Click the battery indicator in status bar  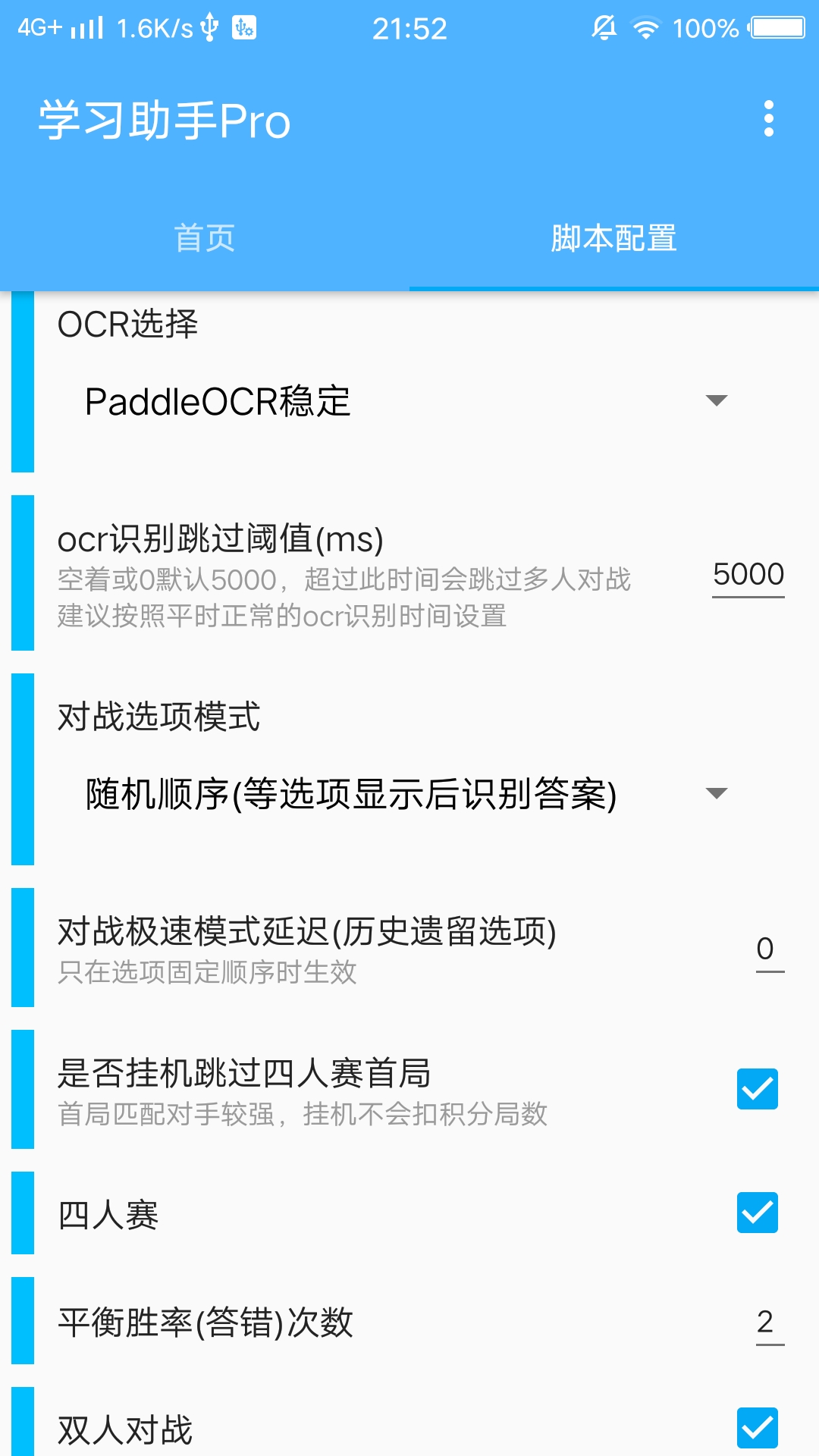[x=776, y=27]
